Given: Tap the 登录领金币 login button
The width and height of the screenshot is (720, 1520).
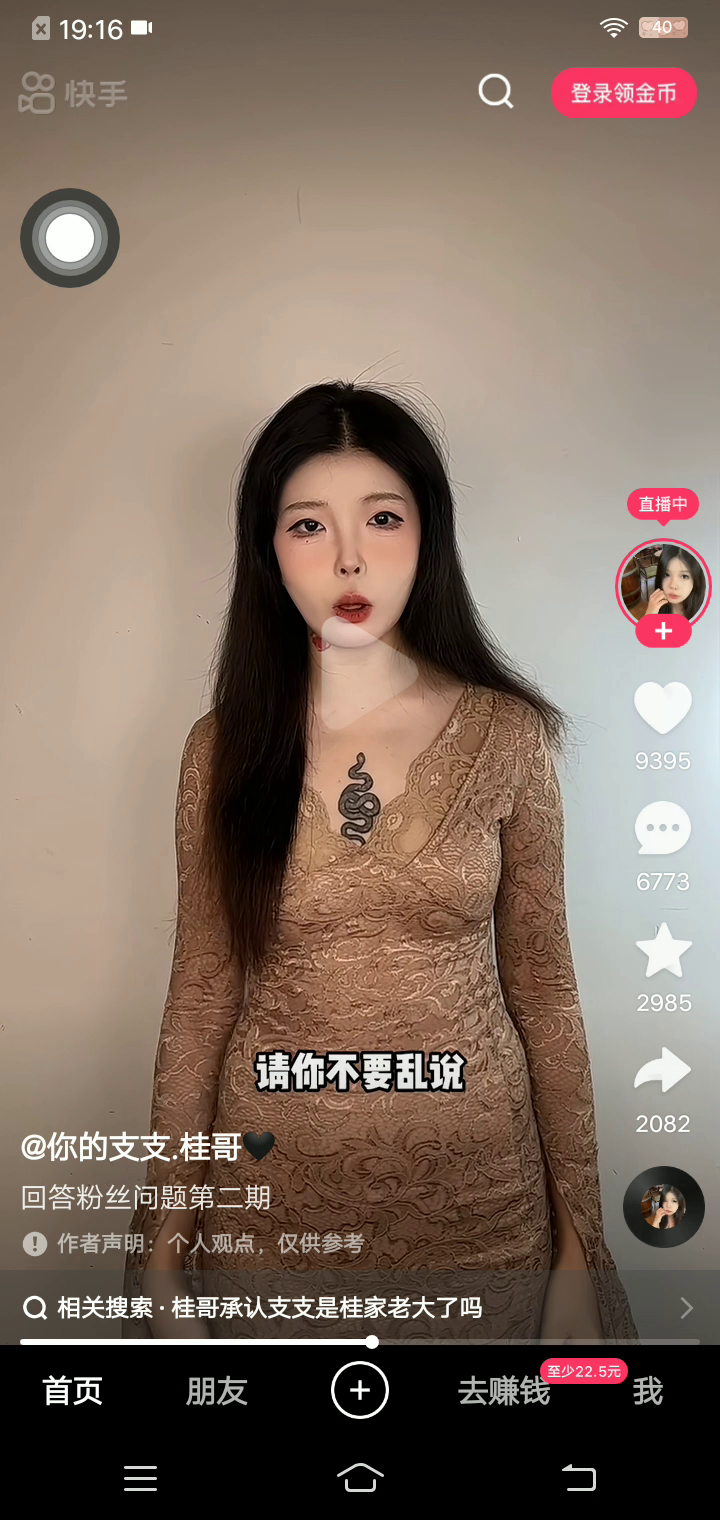Looking at the screenshot, I should coord(623,93).
